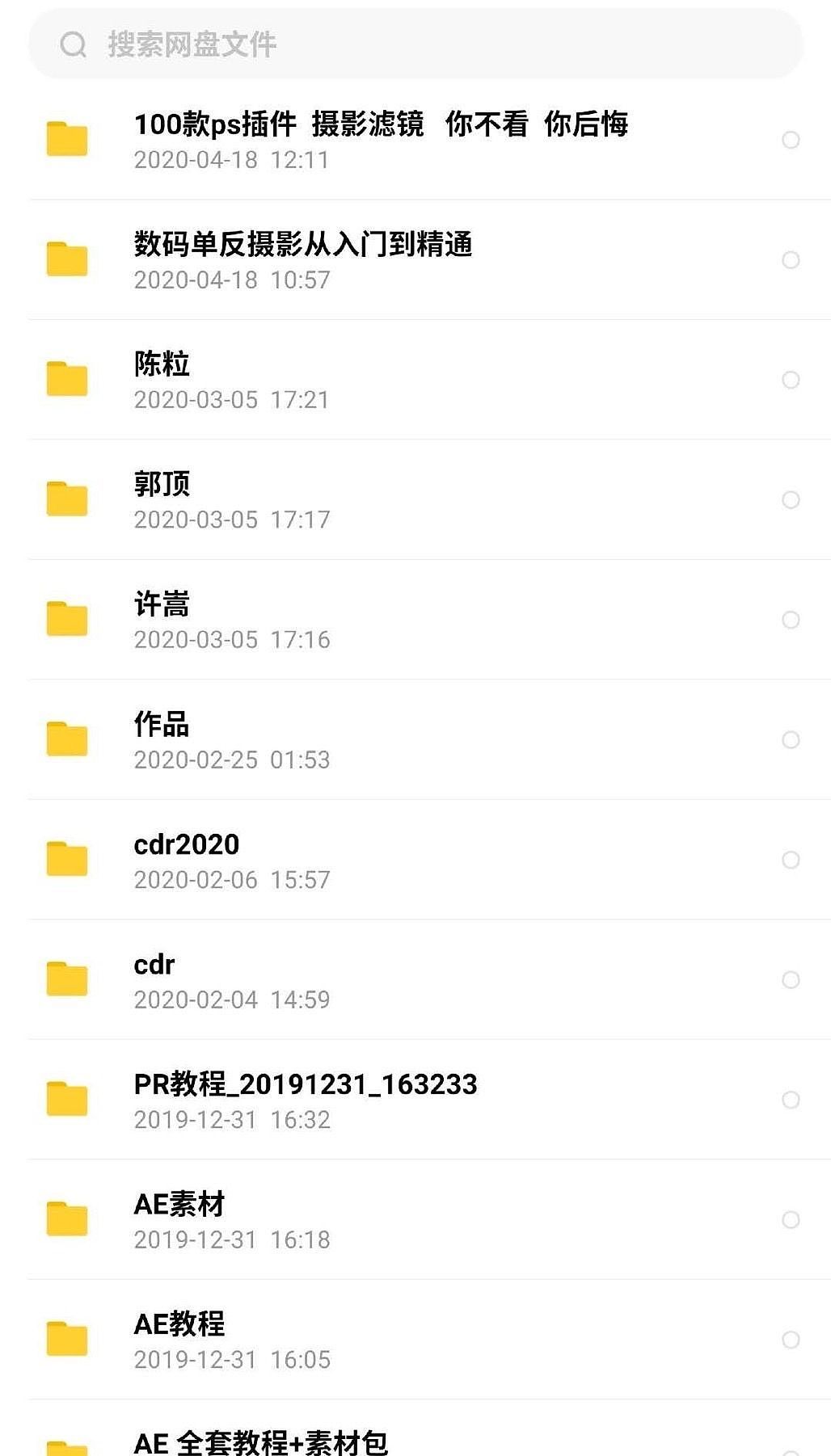
Task: Click the magnifying glass search icon
Action: pos(74,44)
